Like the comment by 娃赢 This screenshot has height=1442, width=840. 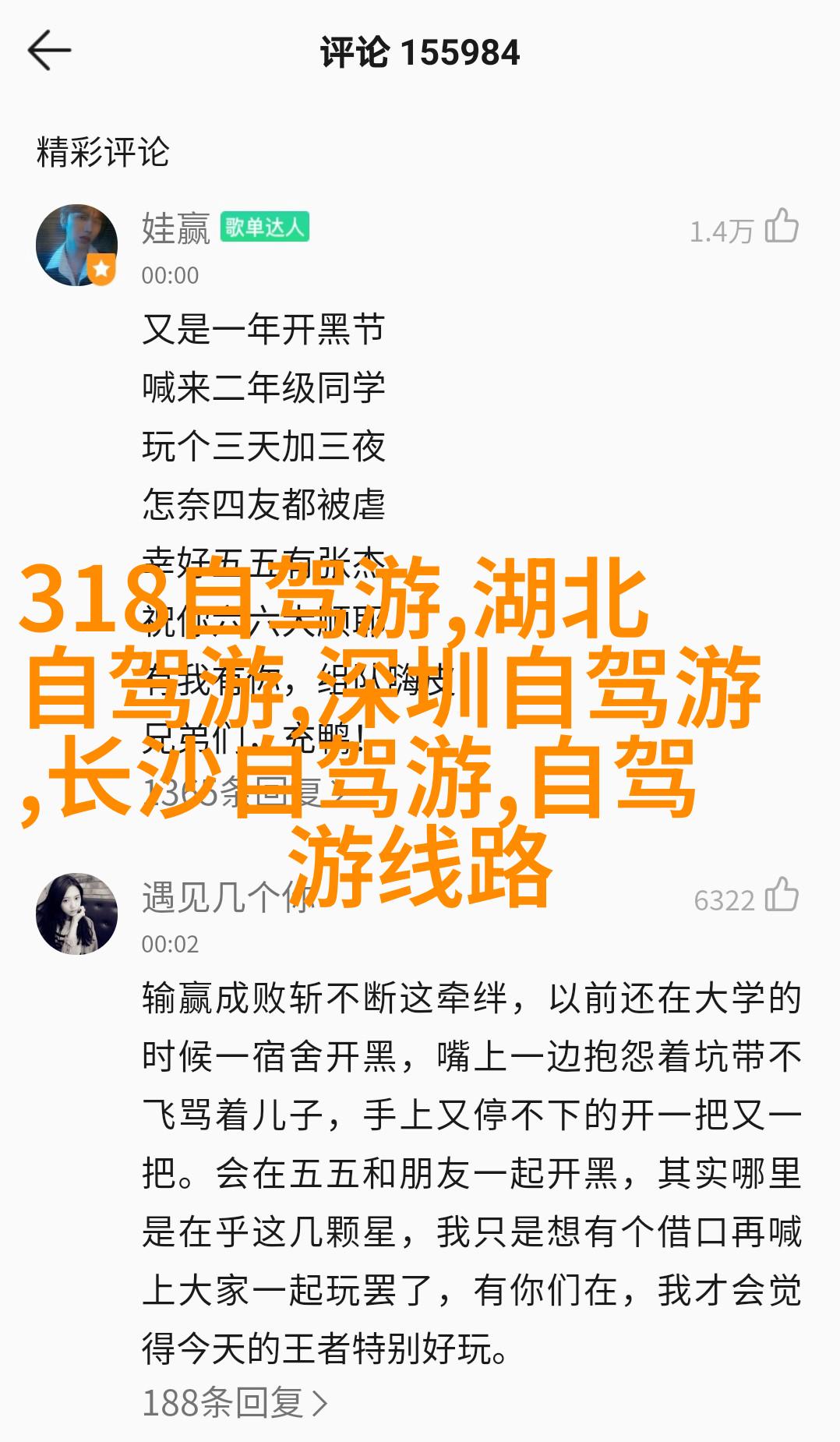pos(781,227)
